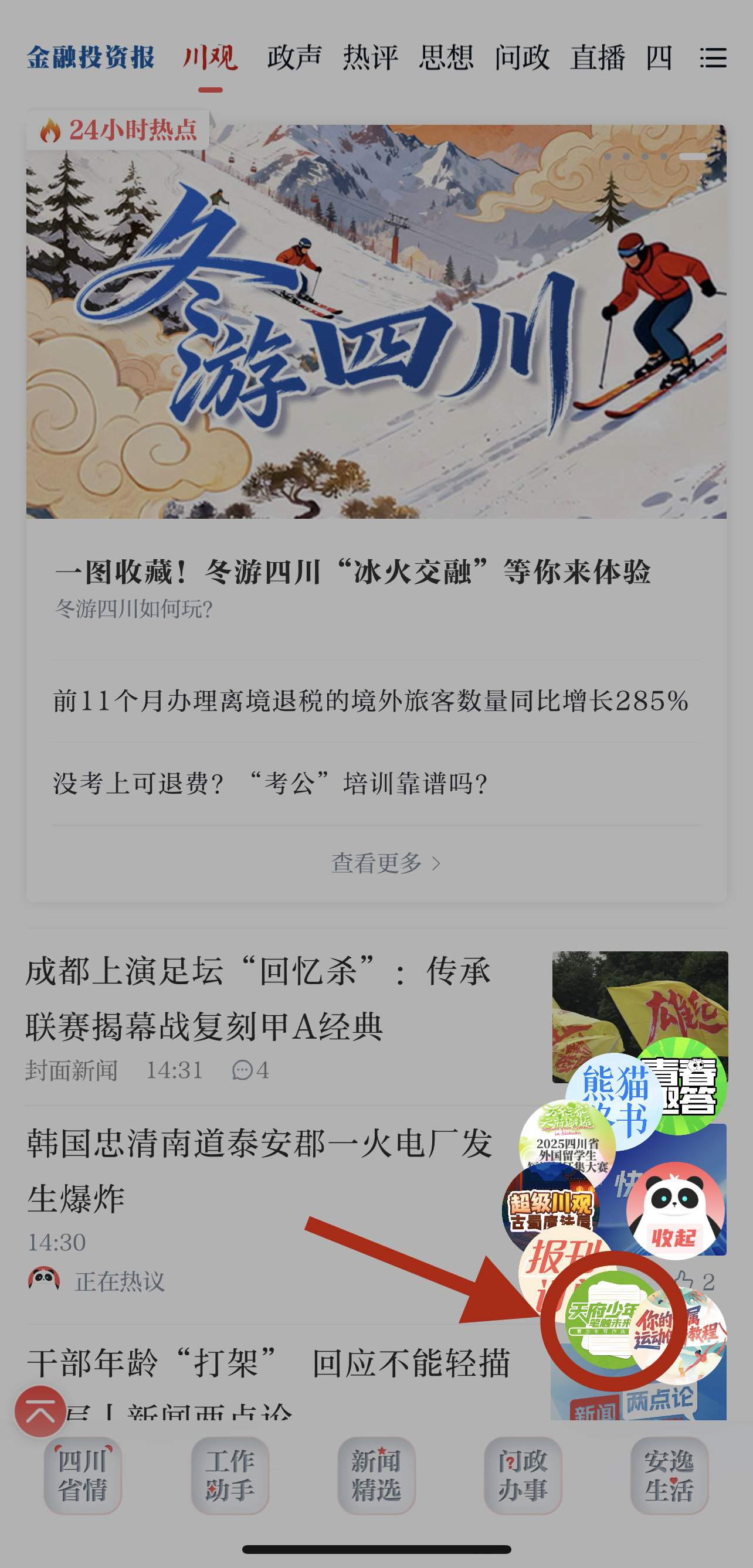This screenshot has height=1568, width=753.
Task: View the 直播 tab
Action: click(x=598, y=59)
